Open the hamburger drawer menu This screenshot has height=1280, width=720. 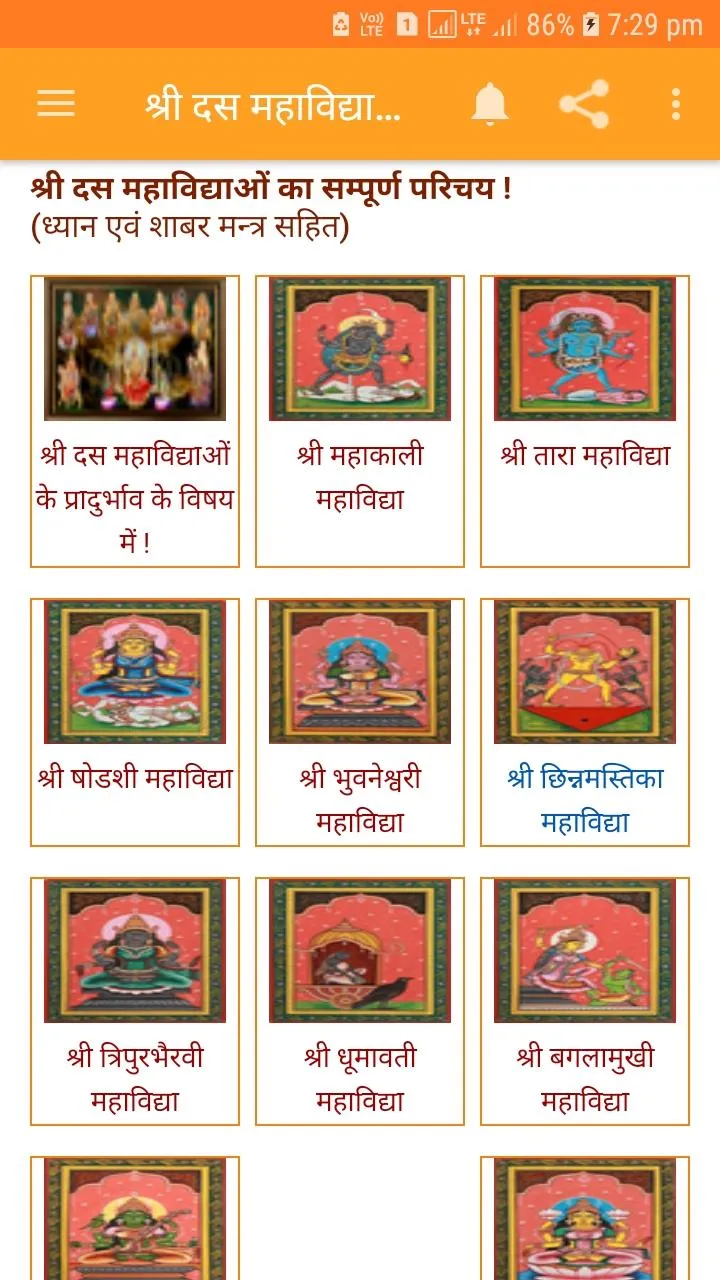(x=56, y=104)
